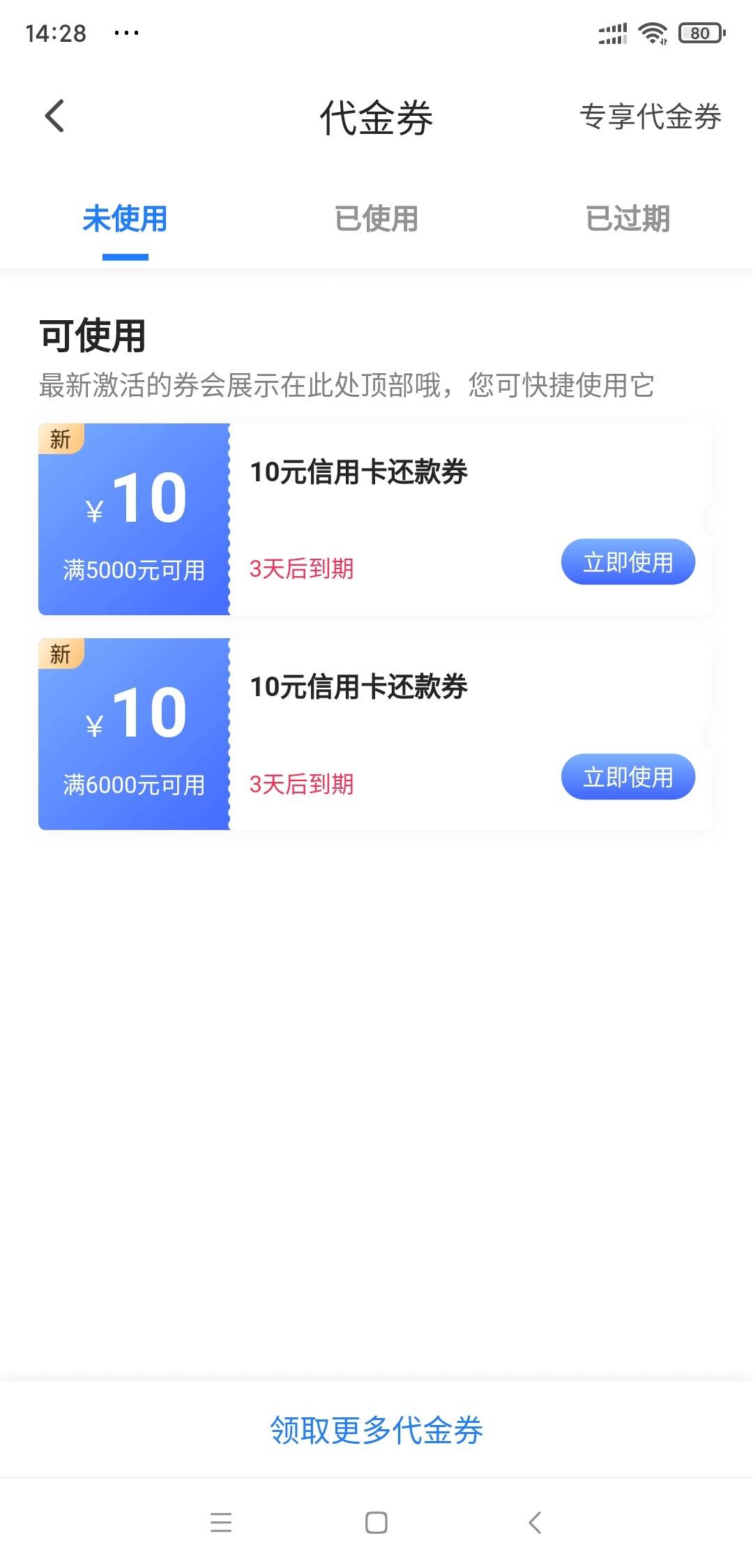Open 专享代金券 in the header
753x1568 pixels.
[650, 116]
